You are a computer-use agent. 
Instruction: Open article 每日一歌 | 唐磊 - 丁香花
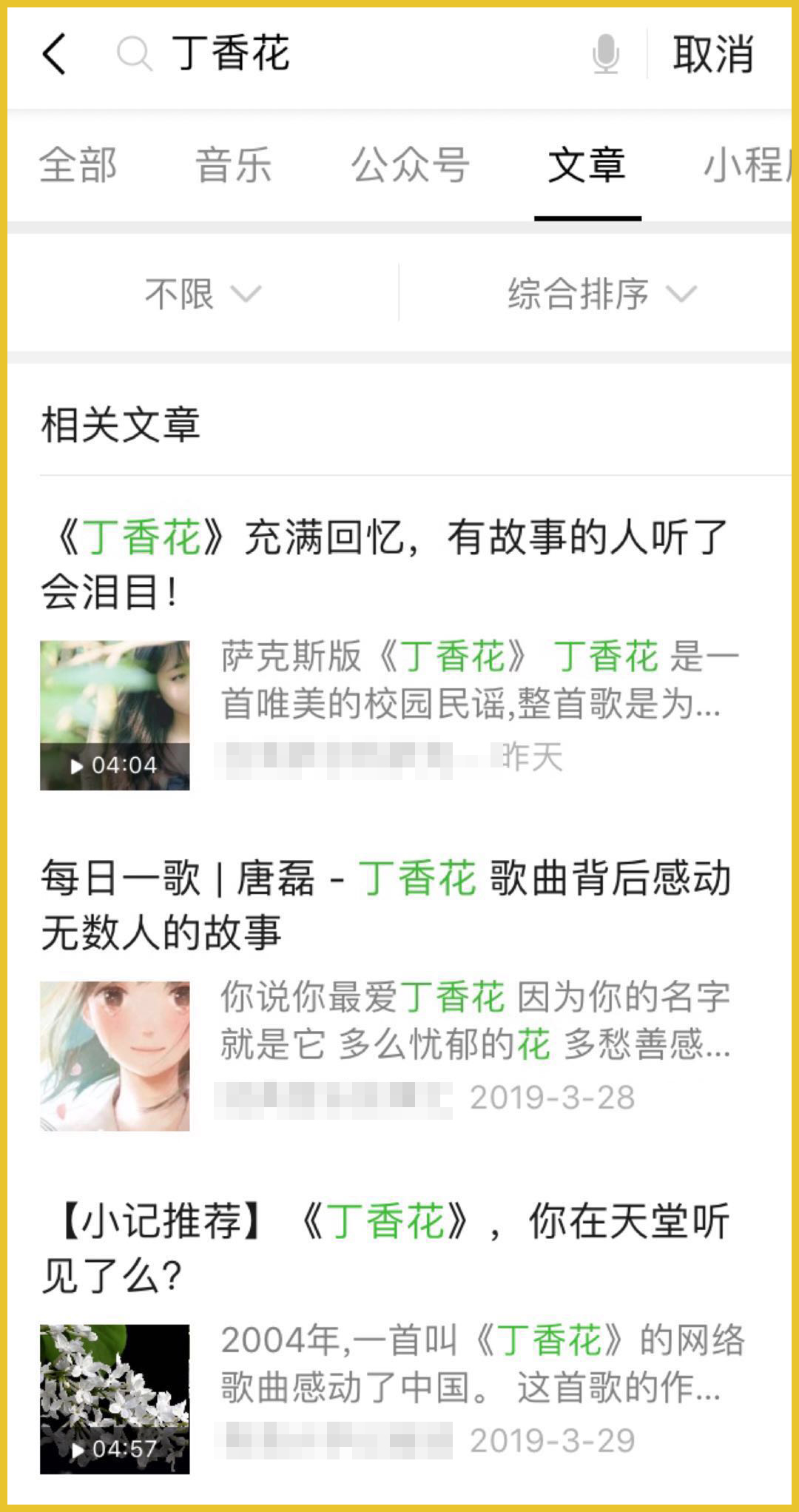pyautogui.click(x=385, y=905)
